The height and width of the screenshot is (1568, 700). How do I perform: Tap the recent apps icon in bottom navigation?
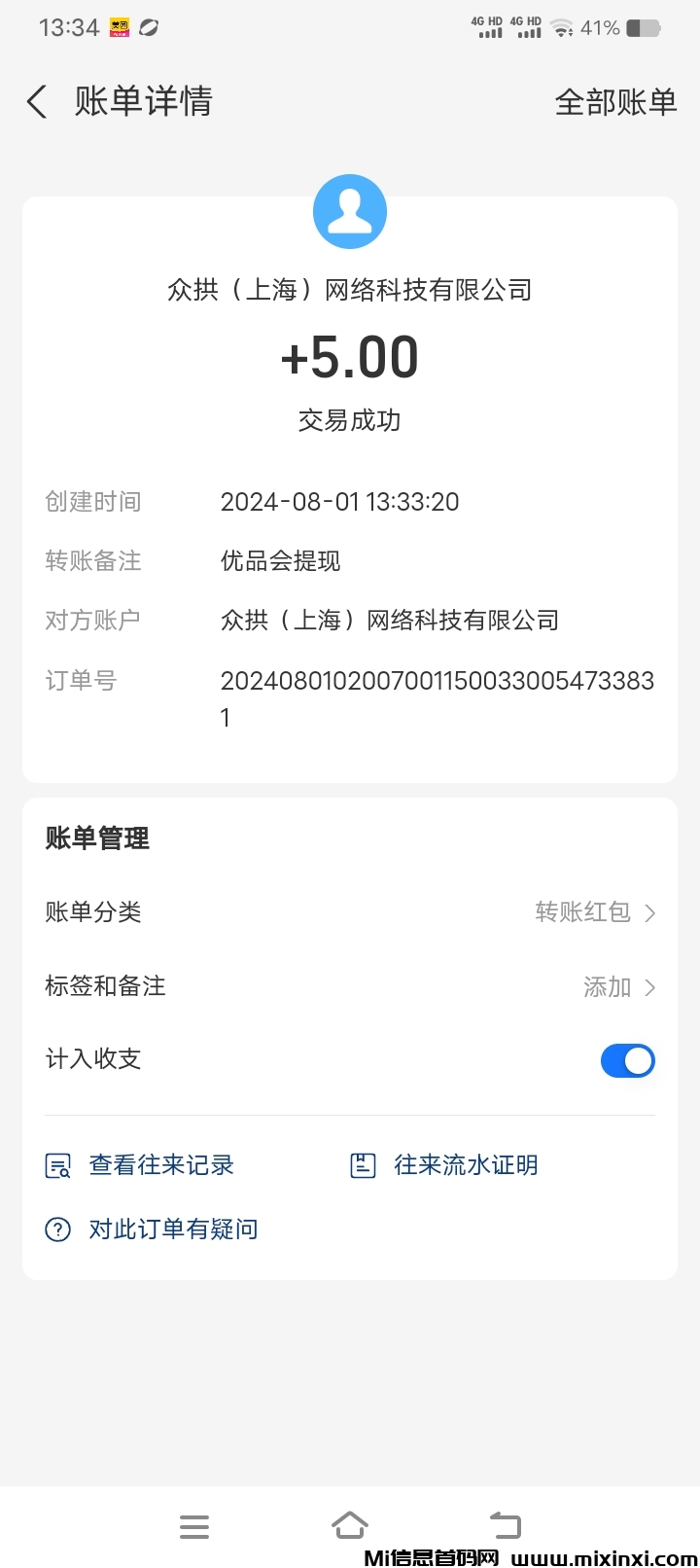pyautogui.click(x=506, y=1525)
